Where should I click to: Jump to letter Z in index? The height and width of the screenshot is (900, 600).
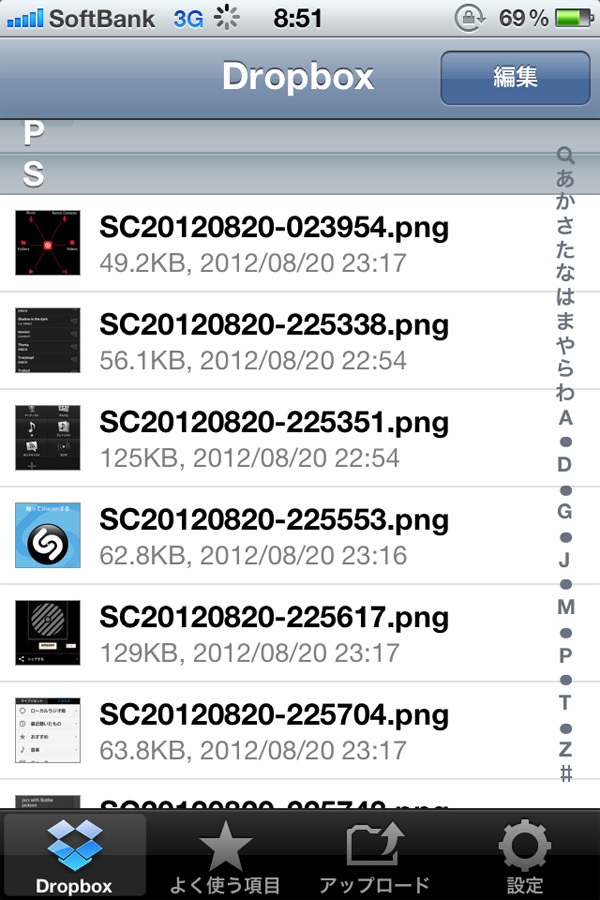tap(565, 749)
